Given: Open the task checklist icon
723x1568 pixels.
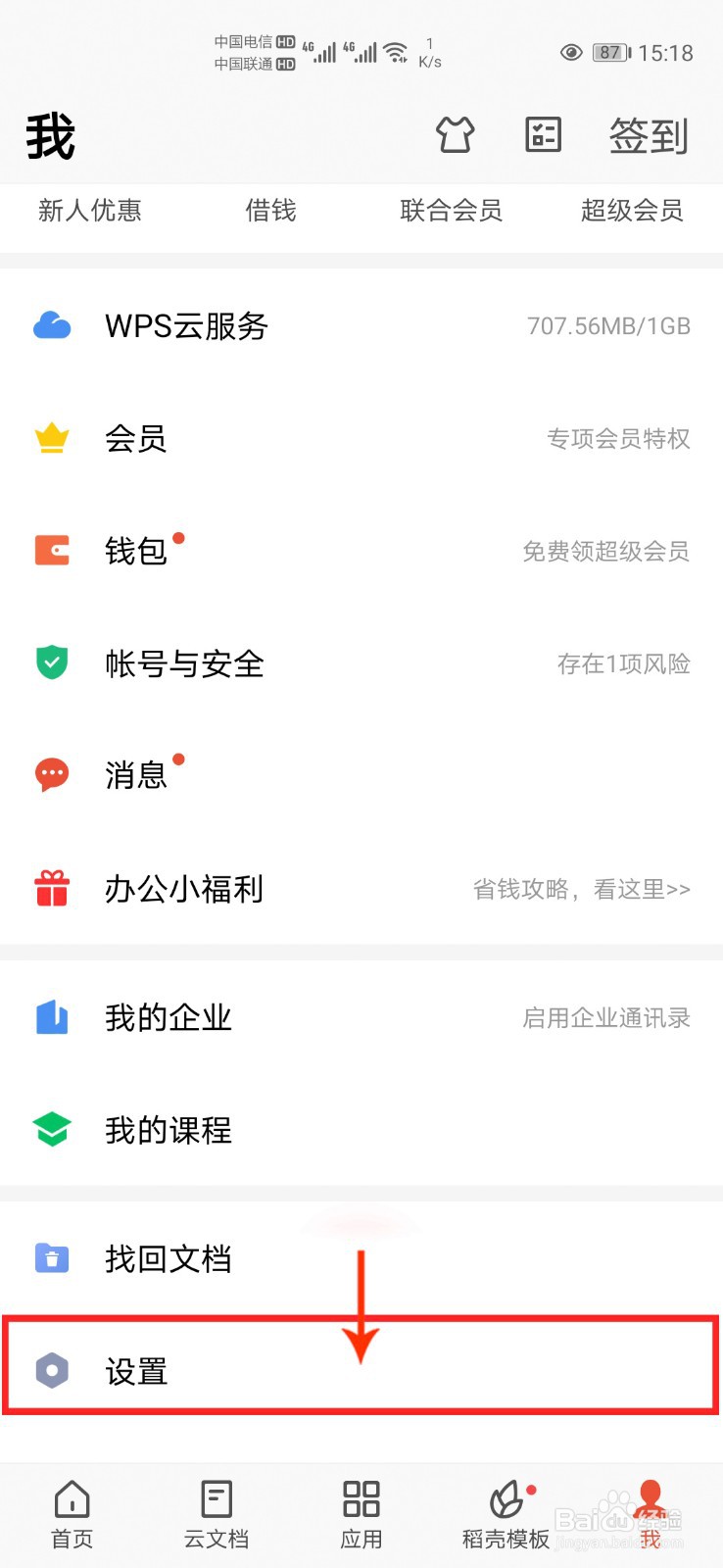Looking at the screenshot, I should (x=543, y=134).
